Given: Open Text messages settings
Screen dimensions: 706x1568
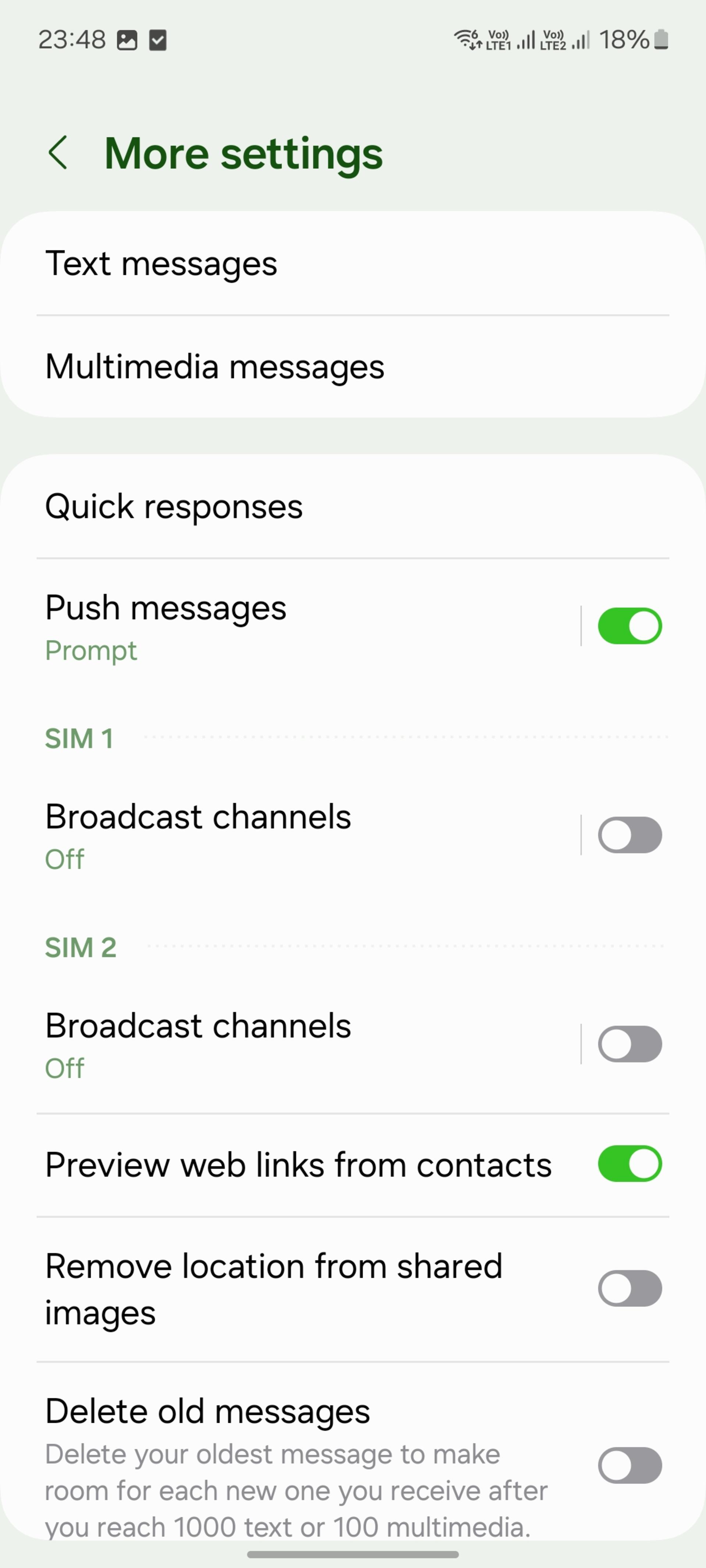Looking at the screenshot, I should [353, 263].
